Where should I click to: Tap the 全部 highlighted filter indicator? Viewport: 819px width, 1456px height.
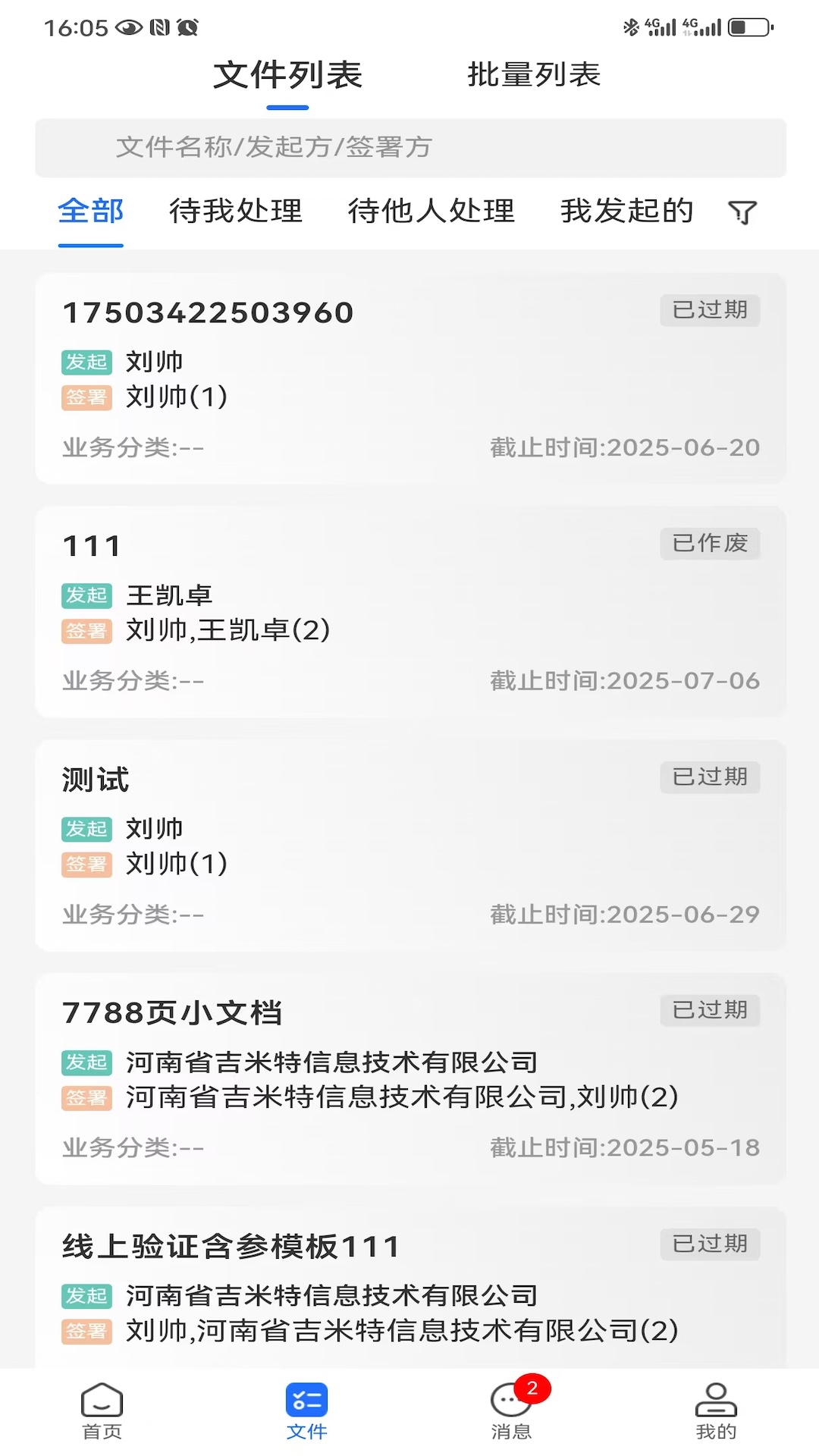point(90,212)
